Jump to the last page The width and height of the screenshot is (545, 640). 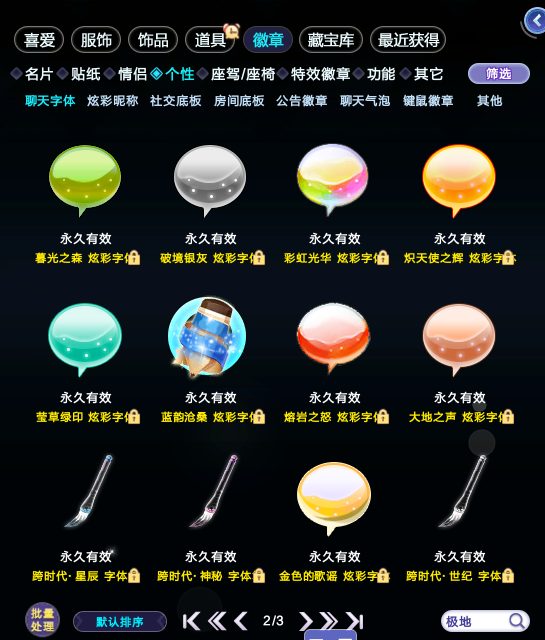tap(355, 621)
